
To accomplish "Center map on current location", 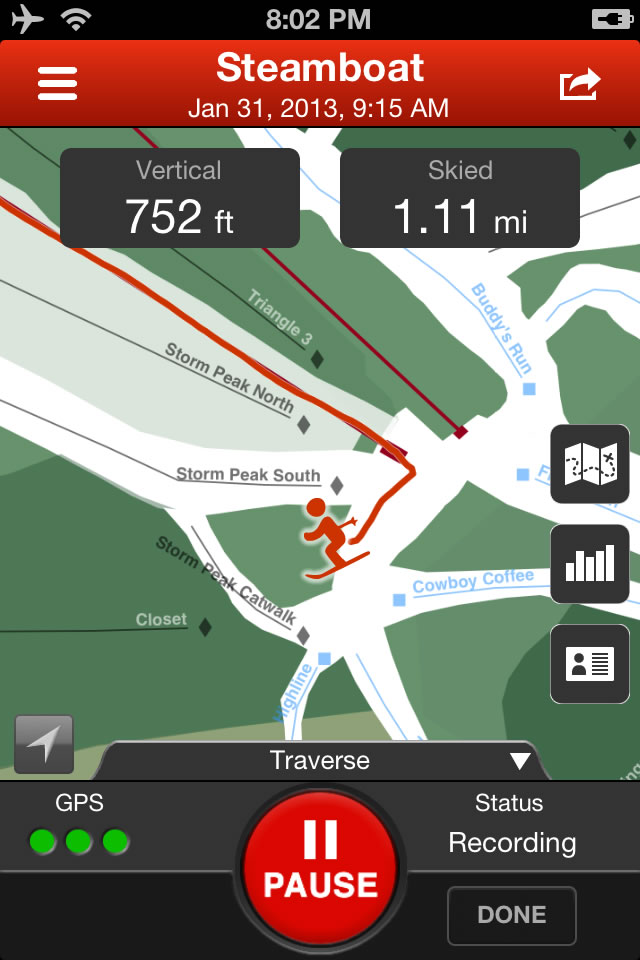I will [x=44, y=745].
